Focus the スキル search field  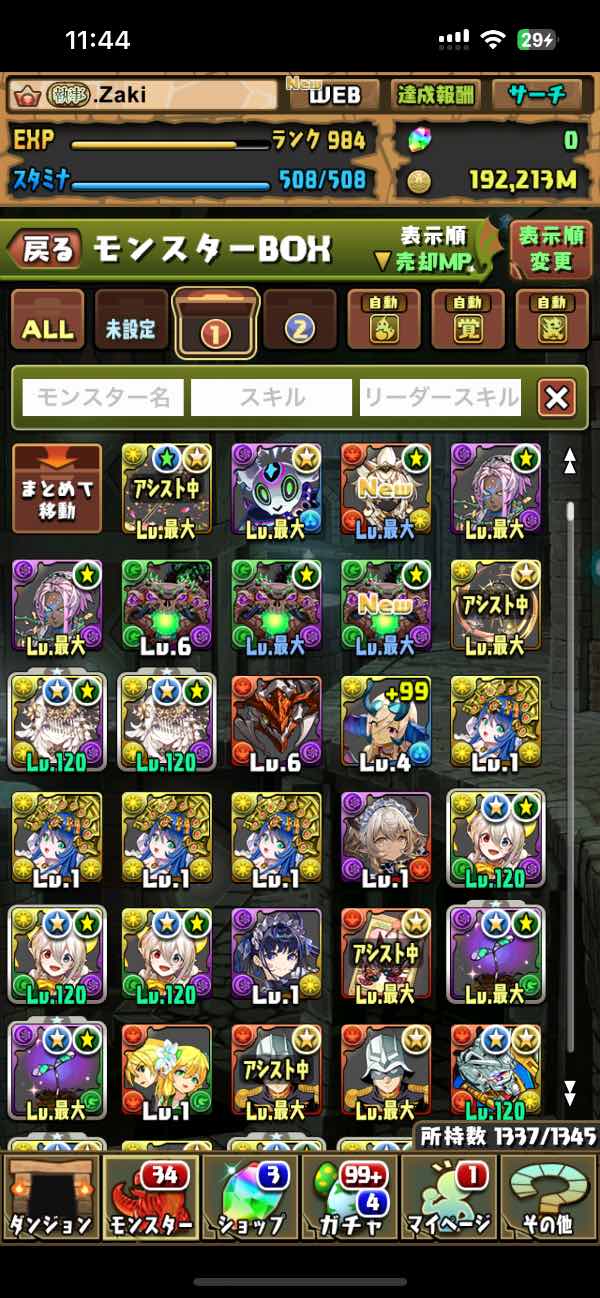pos(272,397)
